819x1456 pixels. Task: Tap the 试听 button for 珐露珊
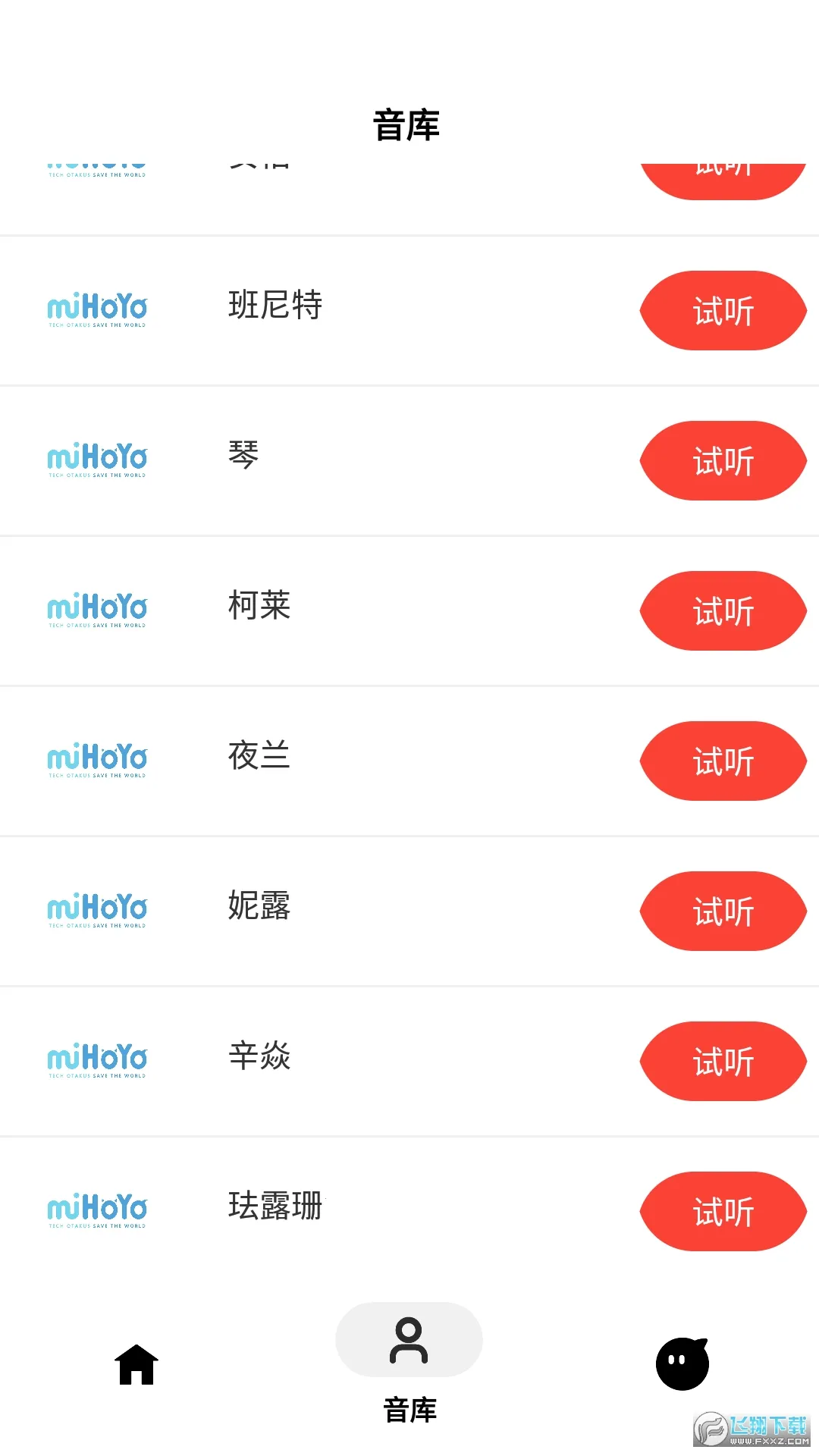722,1211
